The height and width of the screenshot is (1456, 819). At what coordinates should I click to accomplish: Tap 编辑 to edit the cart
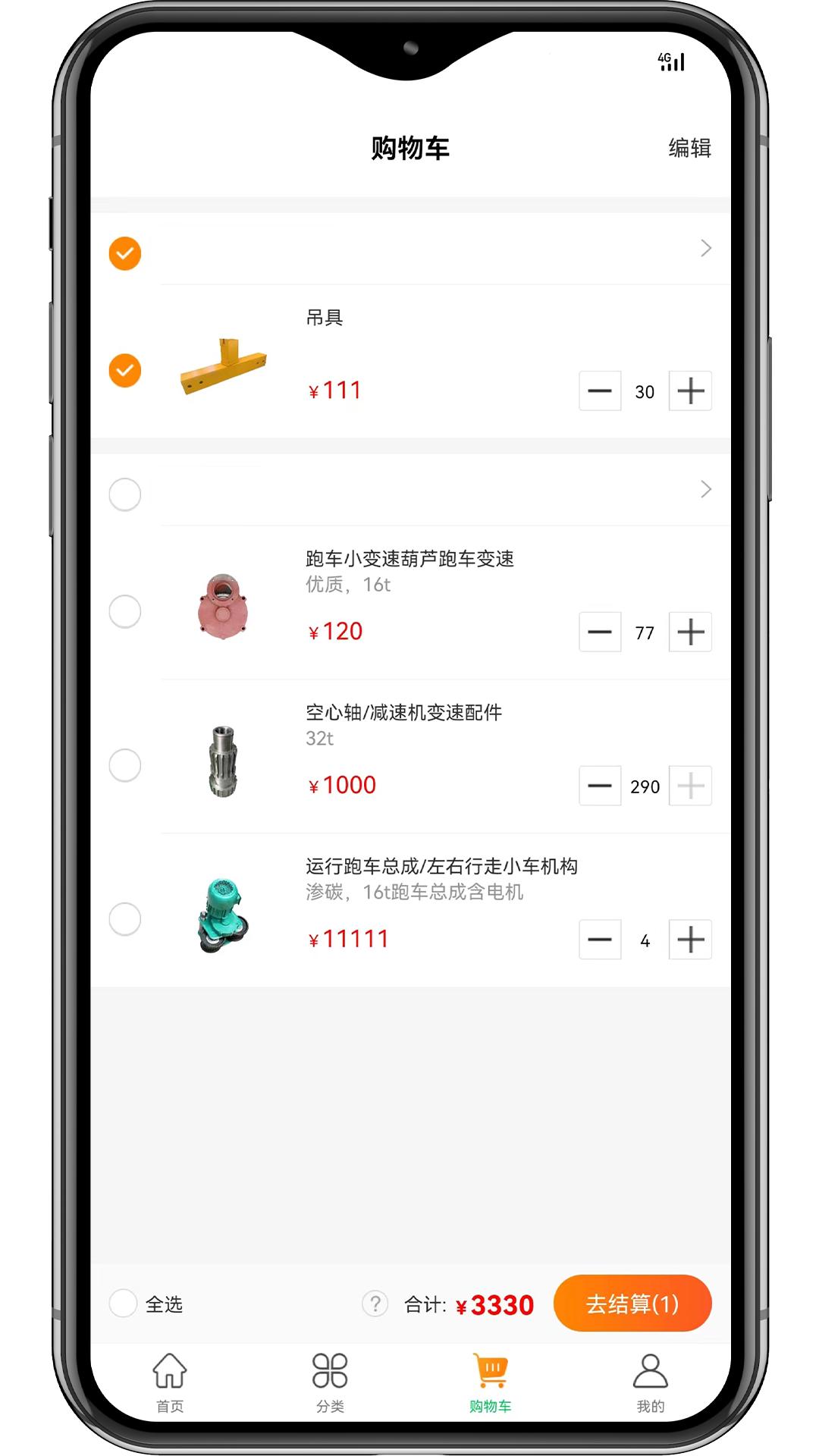[689, 148]
